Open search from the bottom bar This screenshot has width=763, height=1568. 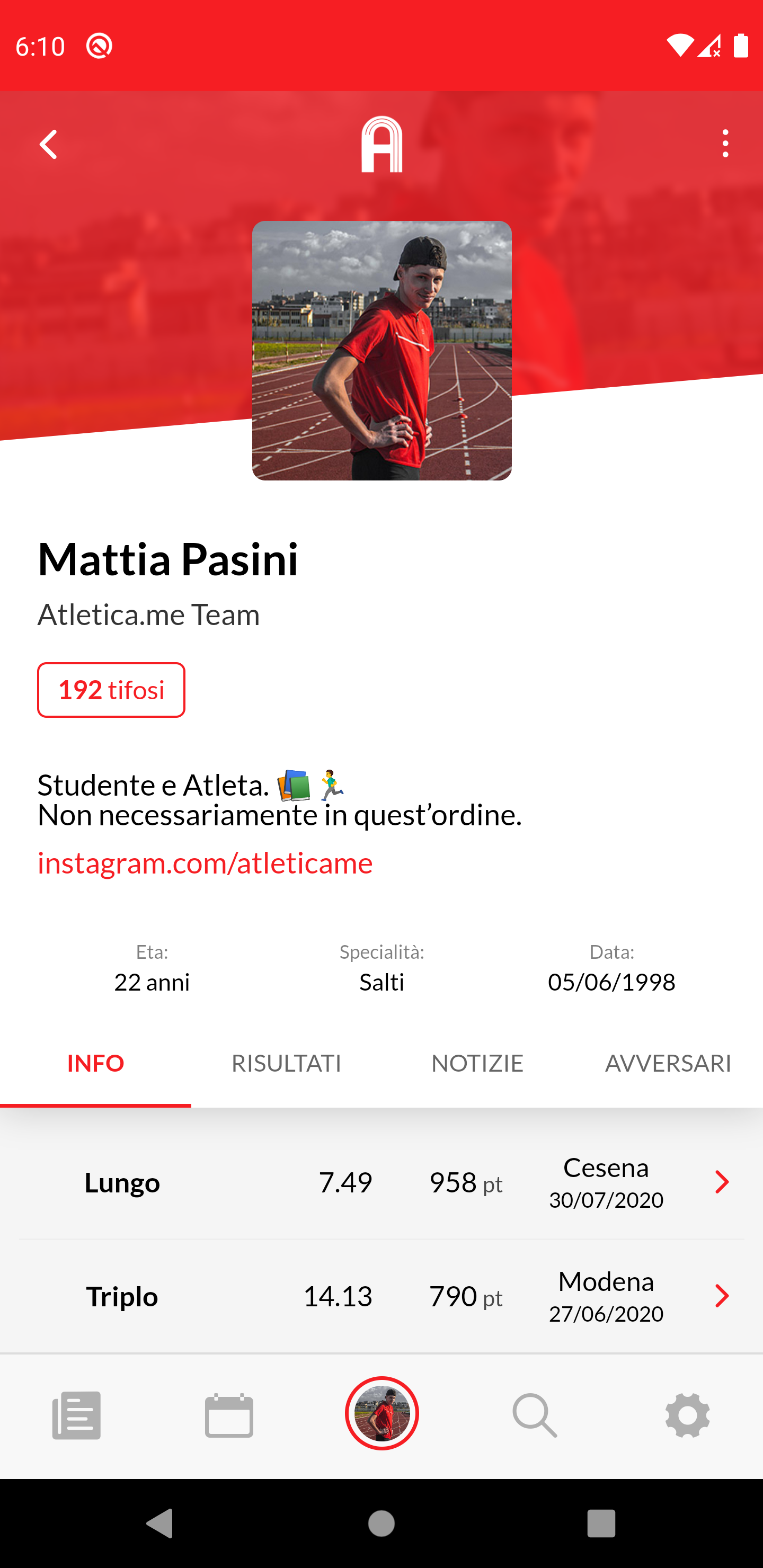tap(535, 1414)
